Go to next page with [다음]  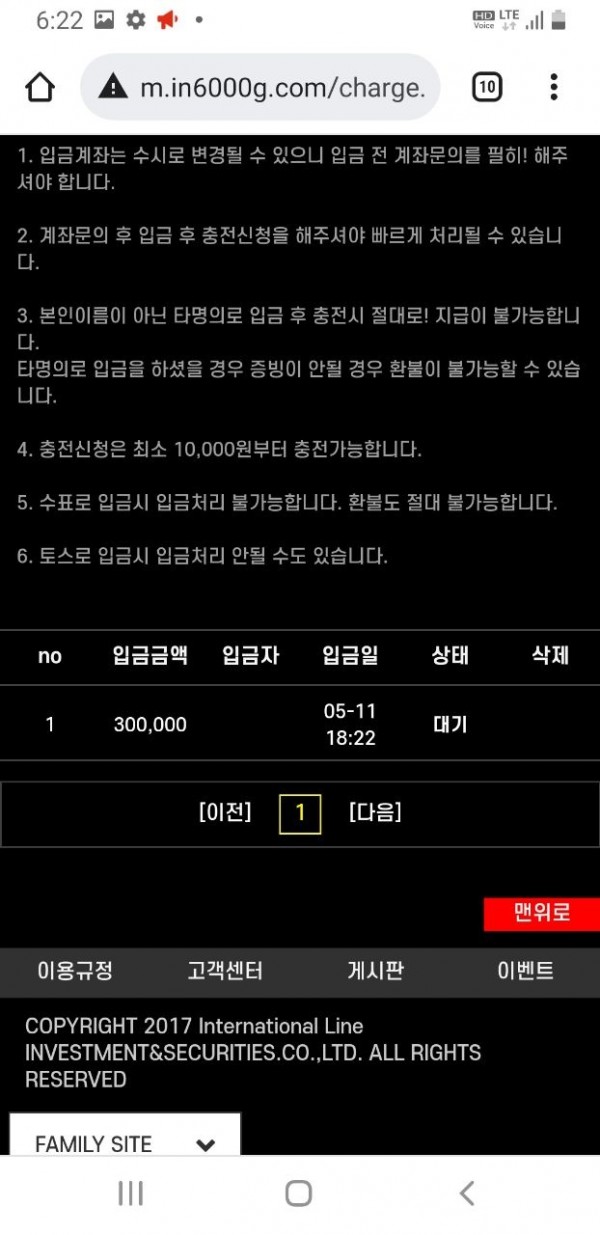point(375,813)
